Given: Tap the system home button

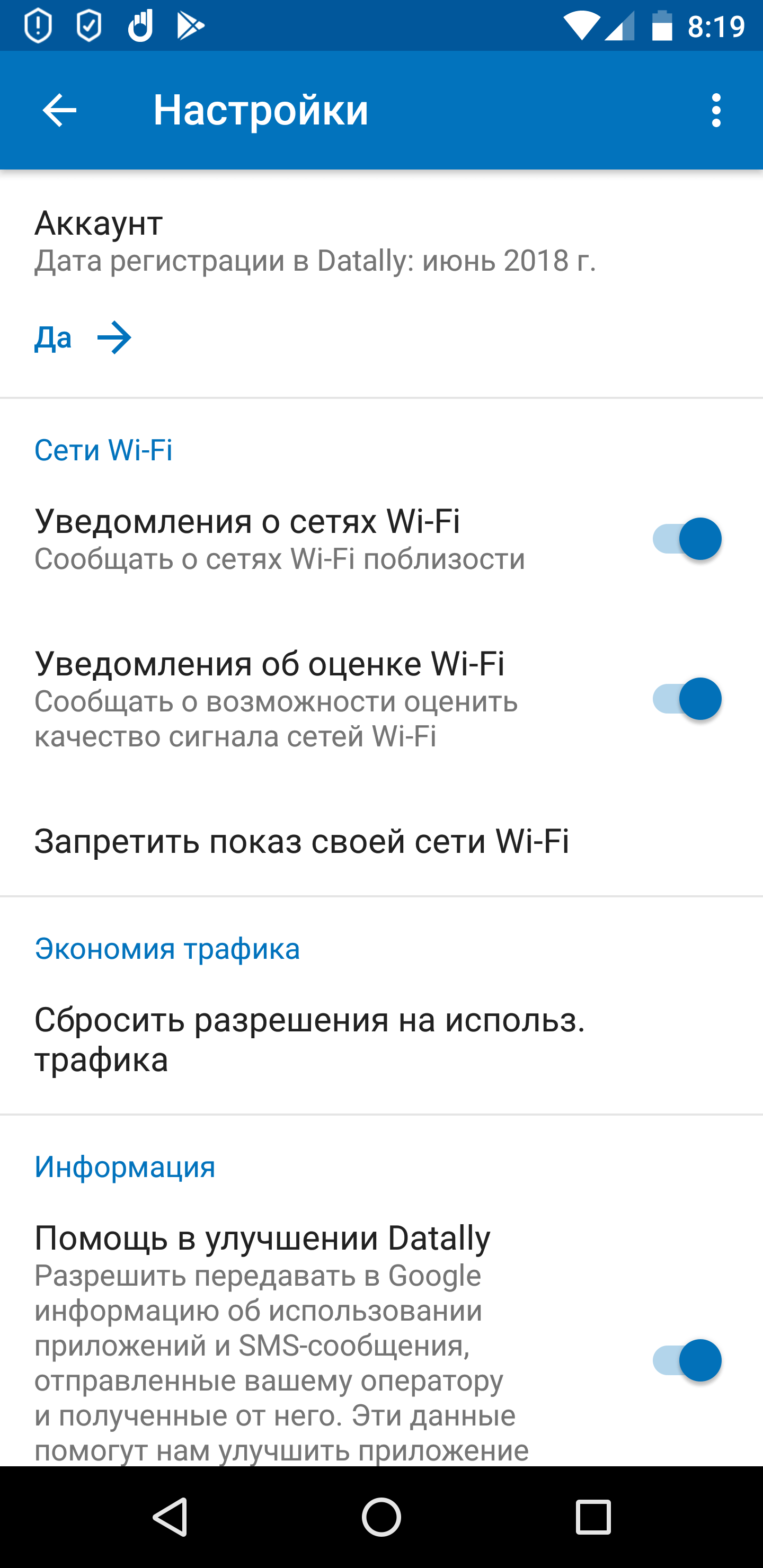Looking at the screenshot, I should (381, 1516).
